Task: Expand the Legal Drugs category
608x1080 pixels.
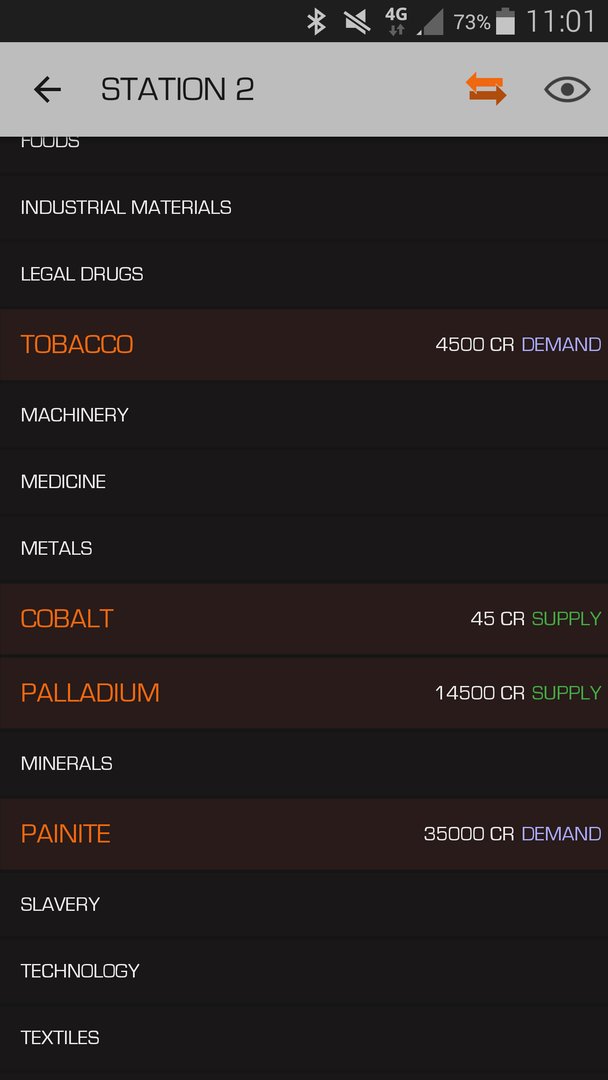Action: pos(304,274)
